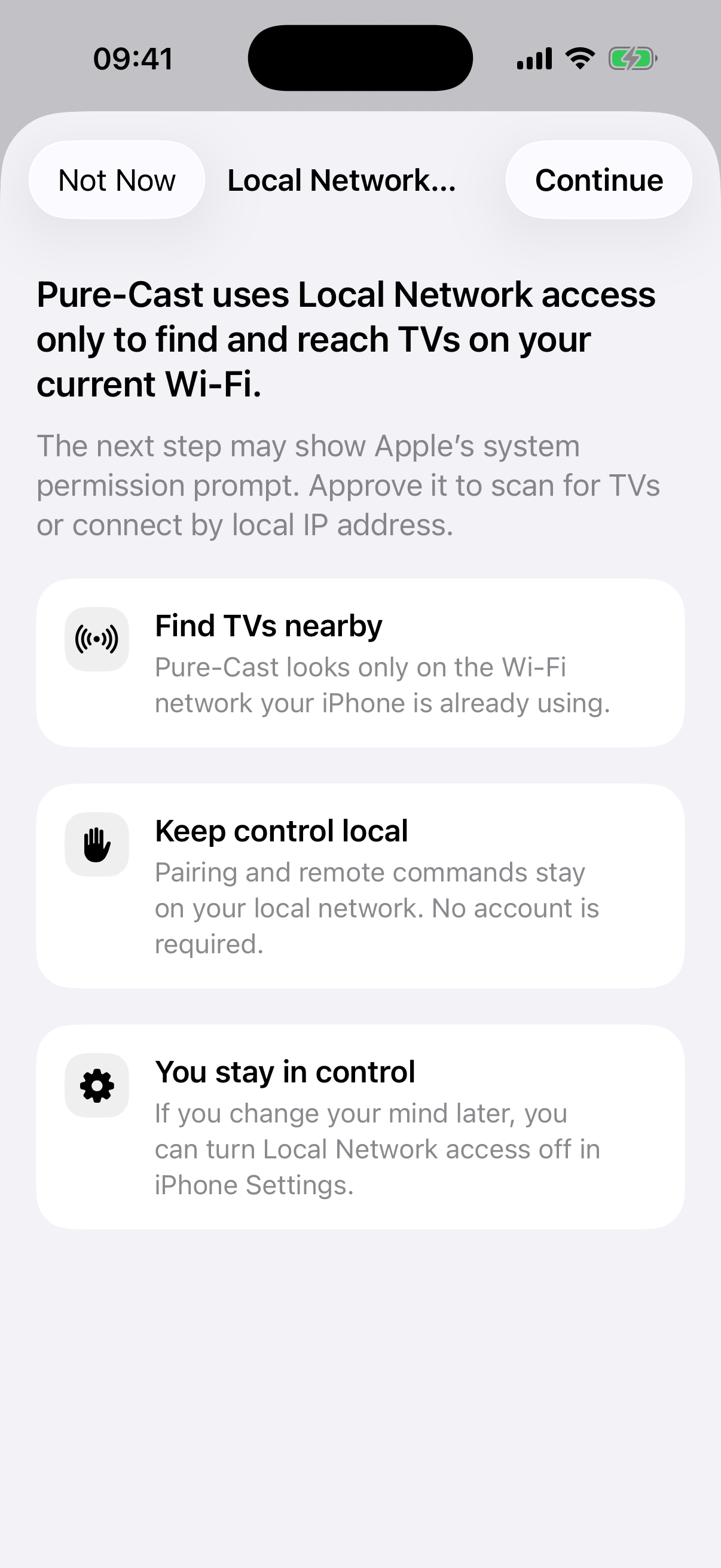Click the charging battery icon
The height and width of the screenshot is (1568, 721).
(631, 59)
